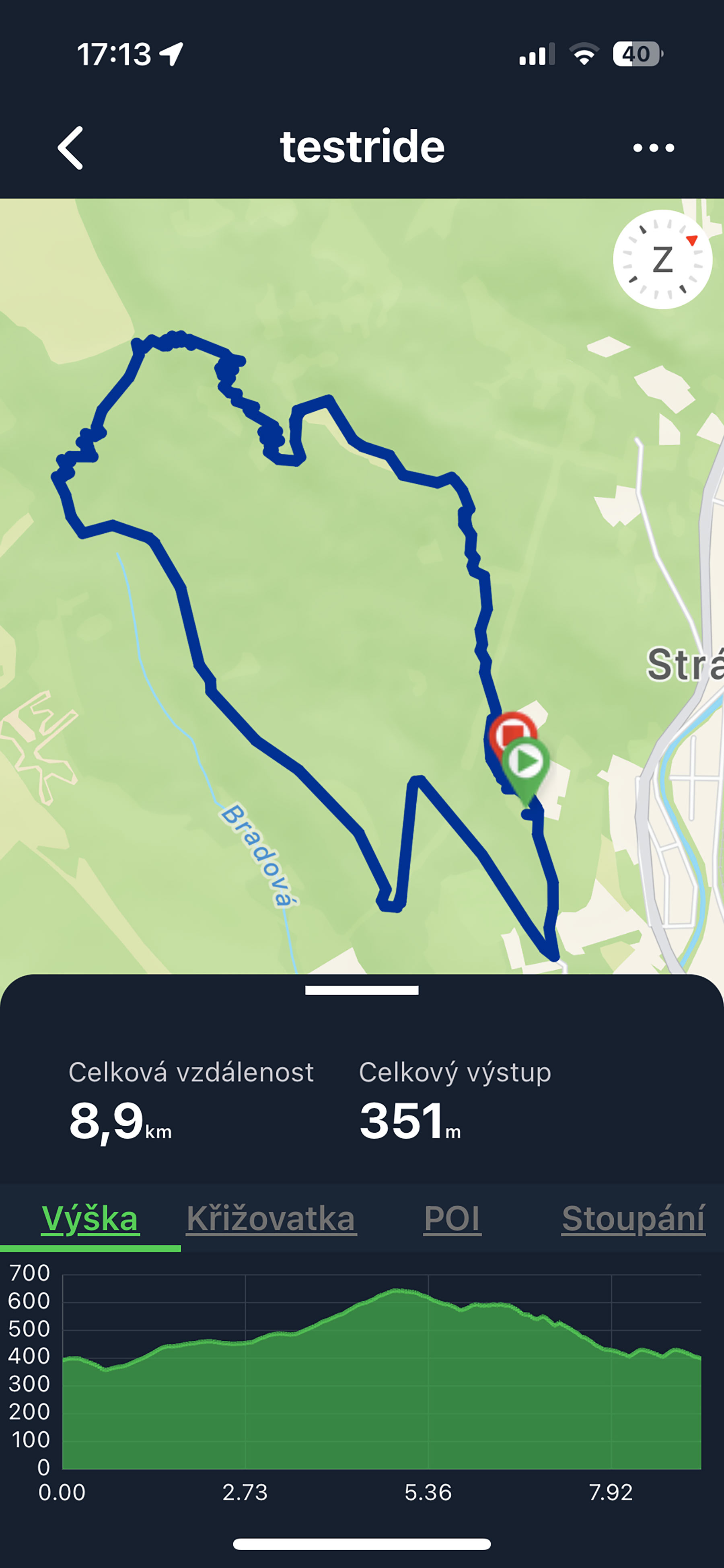Select the Výška elevation tab
Viewport: 724px width, 1568px height.
pyautogui.click(x=90, y=1218)
